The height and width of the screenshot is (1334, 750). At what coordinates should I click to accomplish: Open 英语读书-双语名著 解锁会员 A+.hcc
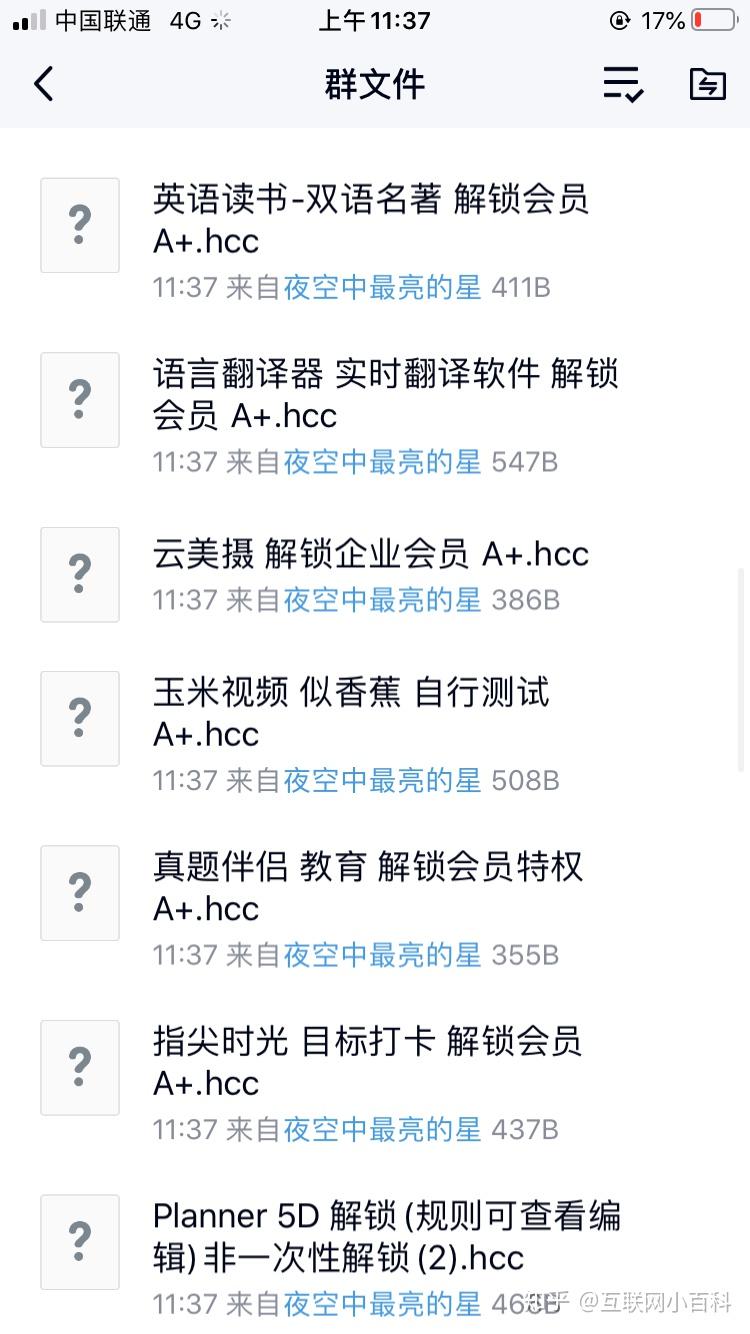click(x=370, y=220)
